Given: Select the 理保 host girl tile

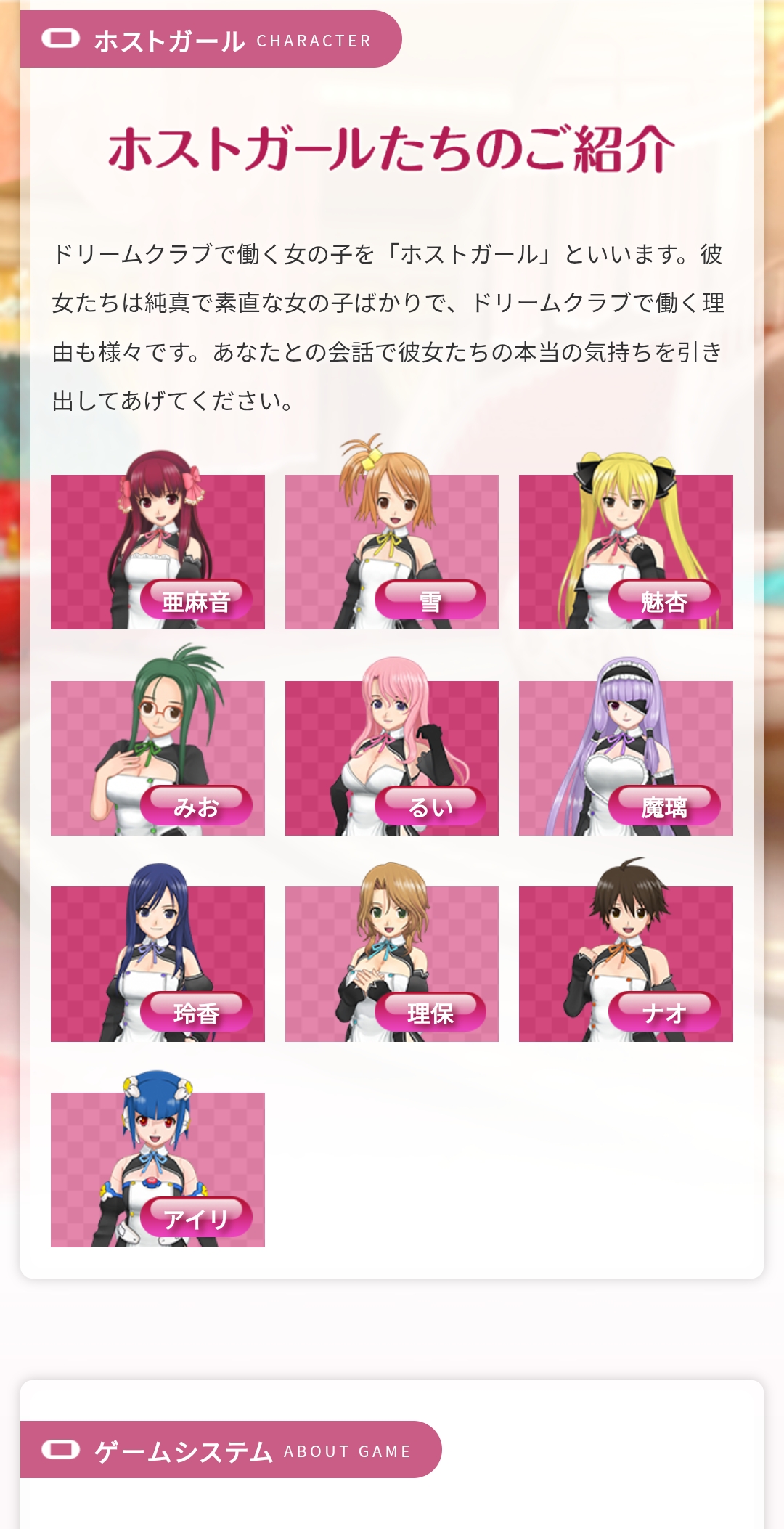Looking at the screenshot, I should 391,963.
